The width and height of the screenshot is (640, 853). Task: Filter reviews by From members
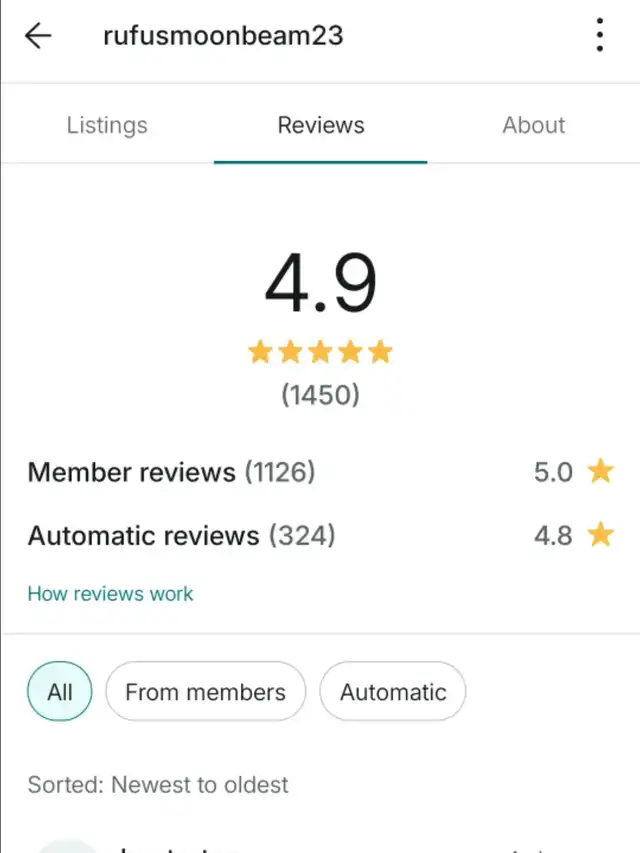(x=205, y=692)
